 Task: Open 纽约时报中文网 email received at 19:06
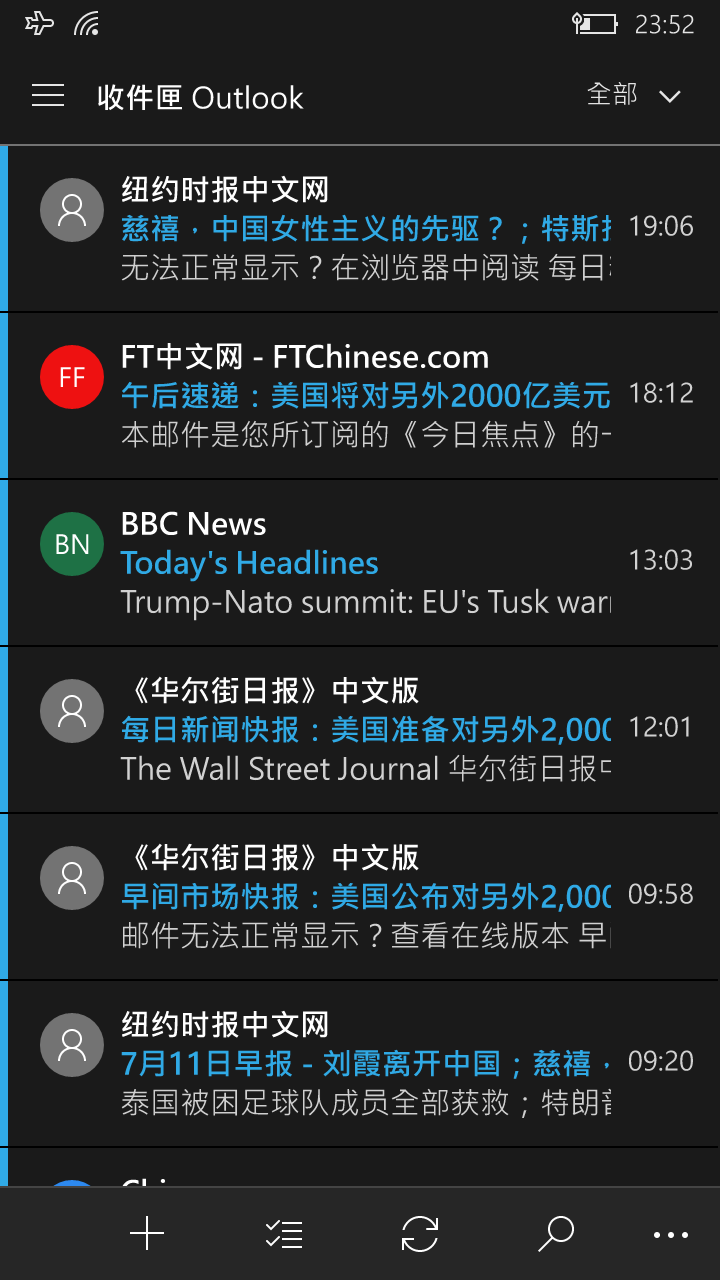click(360, 229)
